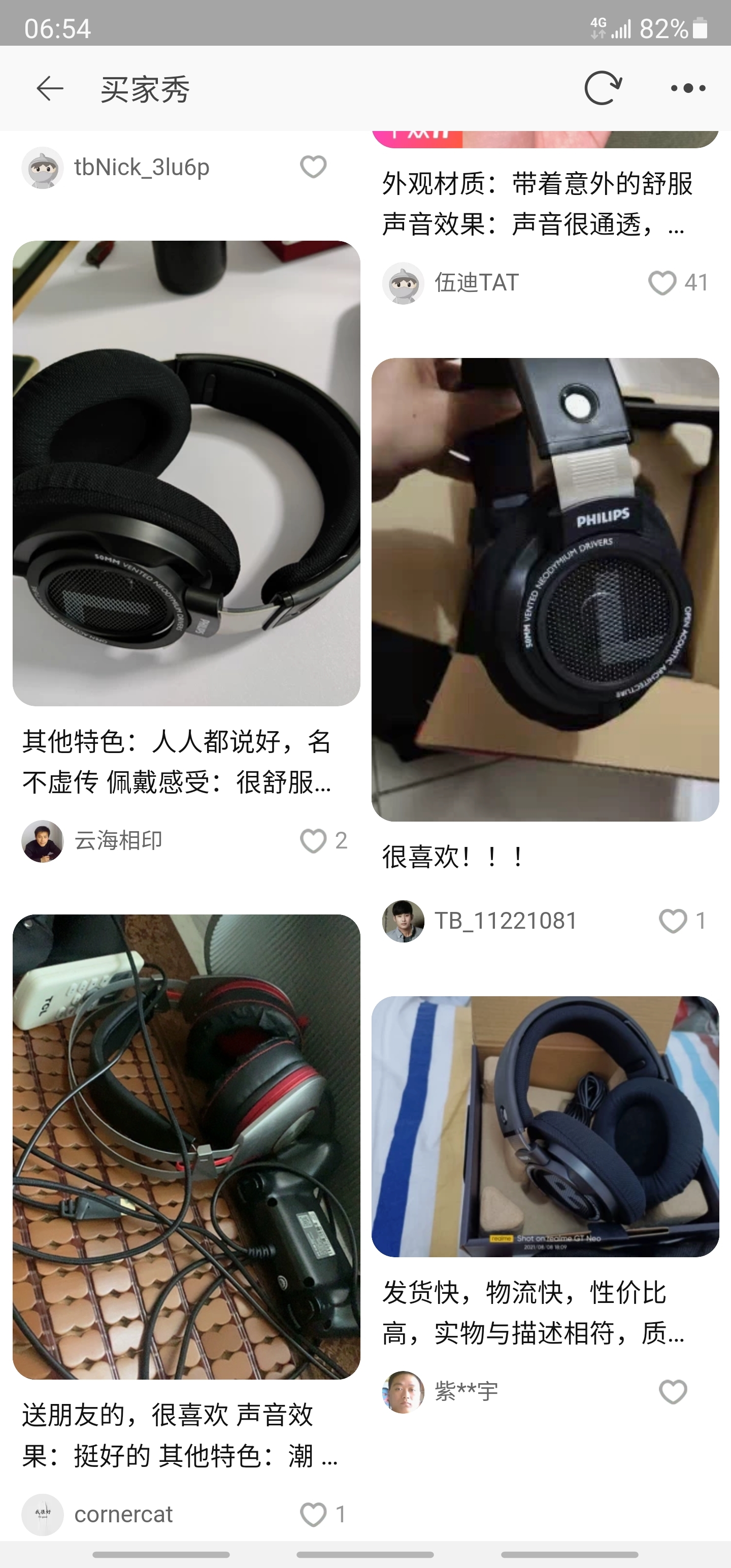This screenshot has height=1568, width=731.
Task: Open the three-dot overflow menu
Action: click(x=688, y=89)
